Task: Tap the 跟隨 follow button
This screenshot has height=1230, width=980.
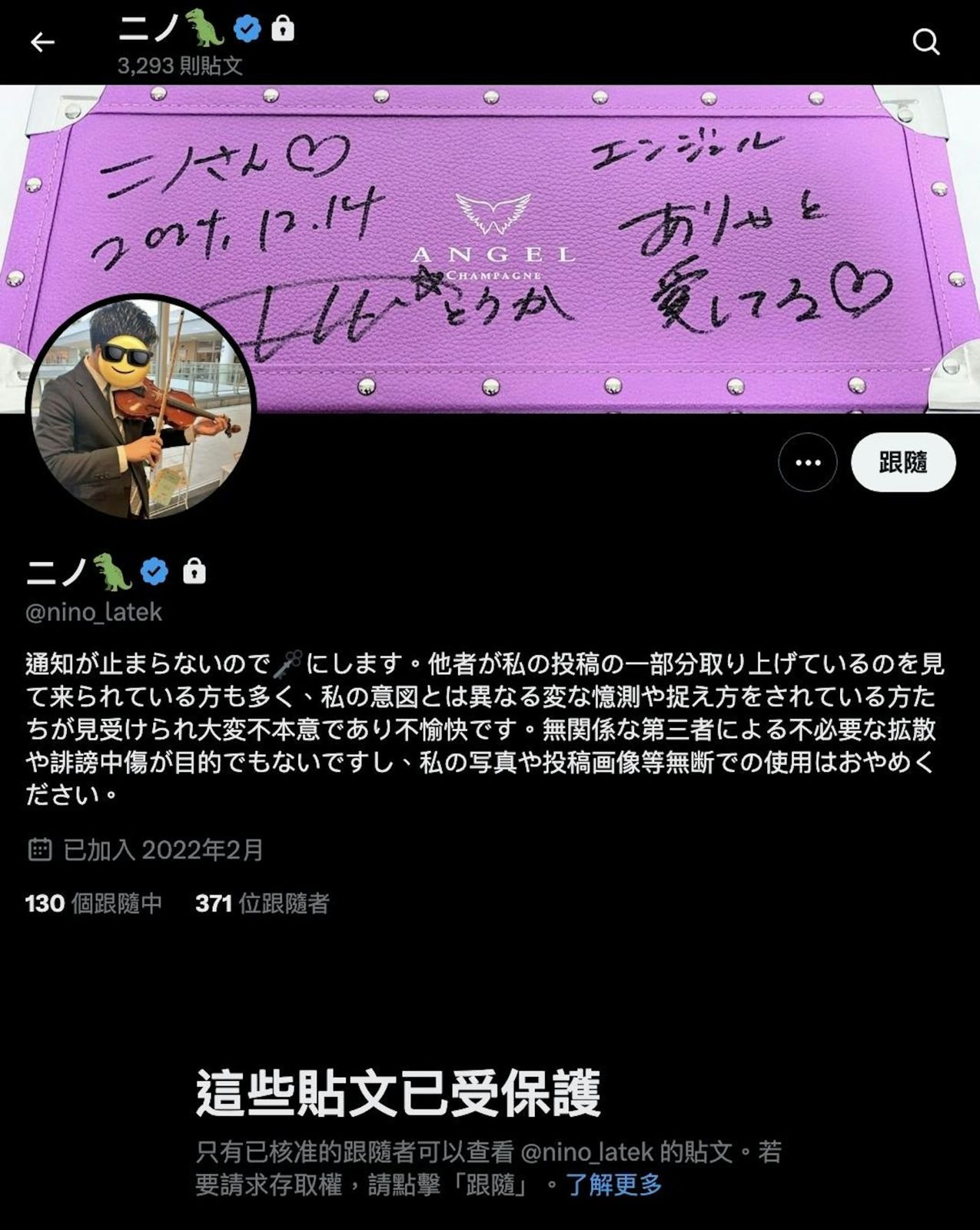Action: (x=903, y=462)
